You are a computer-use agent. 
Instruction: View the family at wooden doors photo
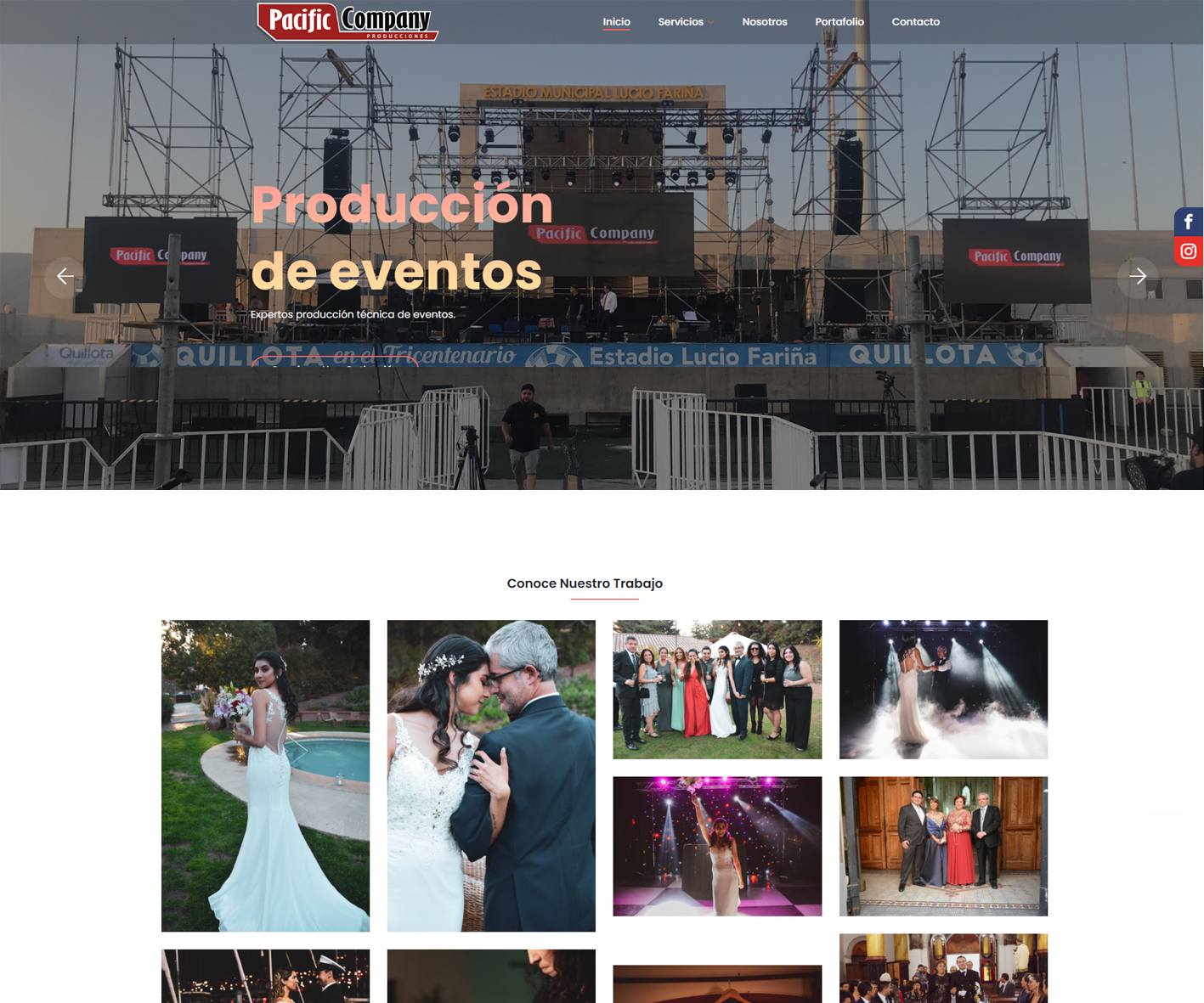point(943,846)
